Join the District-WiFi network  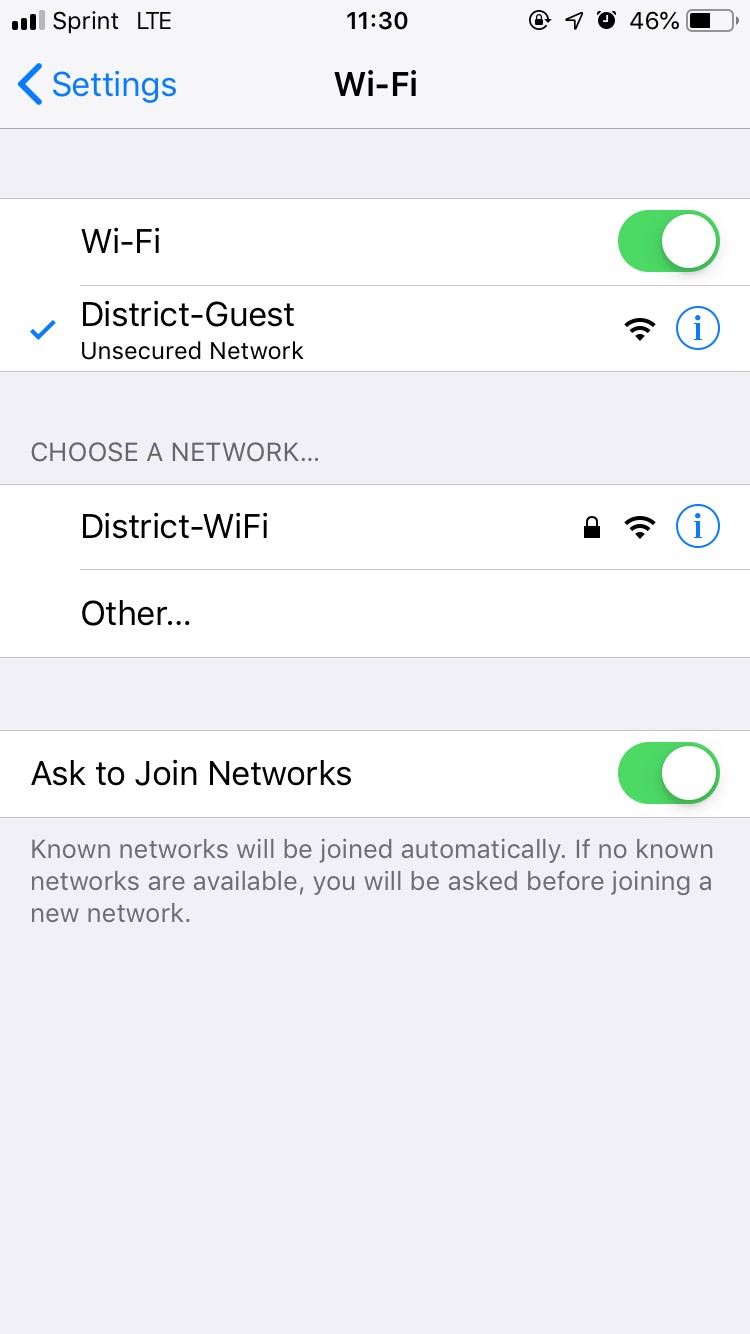pos(375,527)
